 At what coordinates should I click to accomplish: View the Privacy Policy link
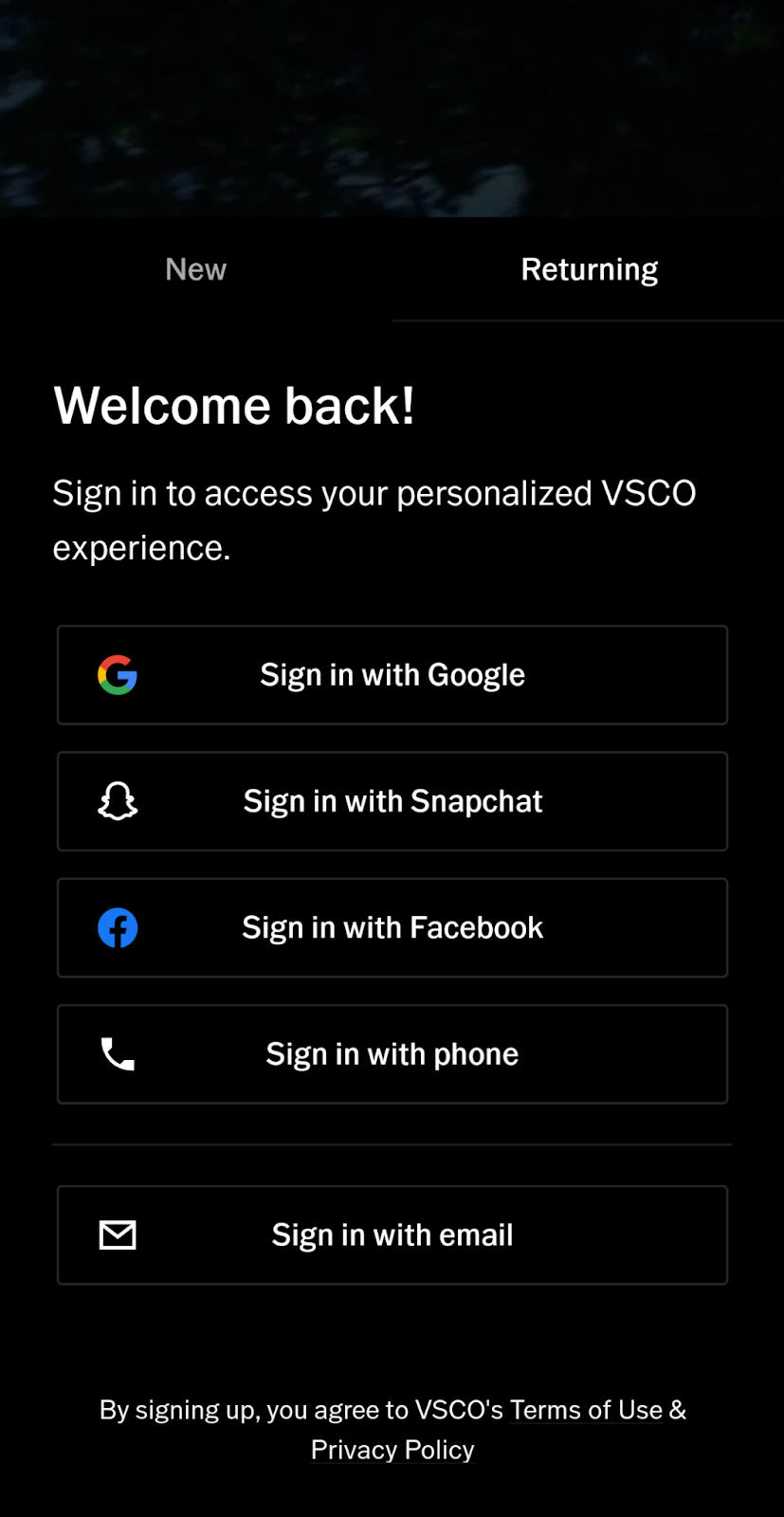tap(392, 1450)
